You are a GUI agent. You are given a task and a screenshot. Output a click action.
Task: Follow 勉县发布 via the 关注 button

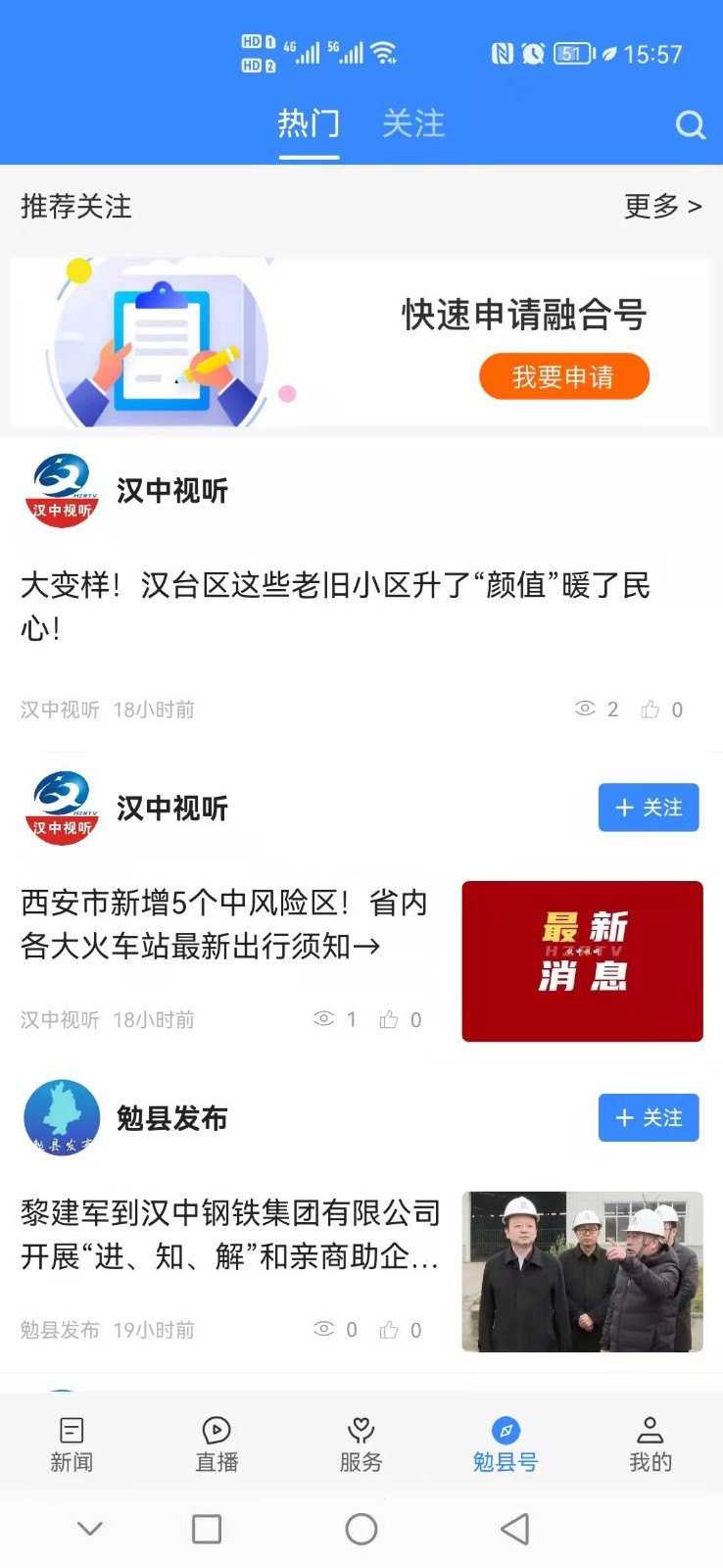(649, 1117)
